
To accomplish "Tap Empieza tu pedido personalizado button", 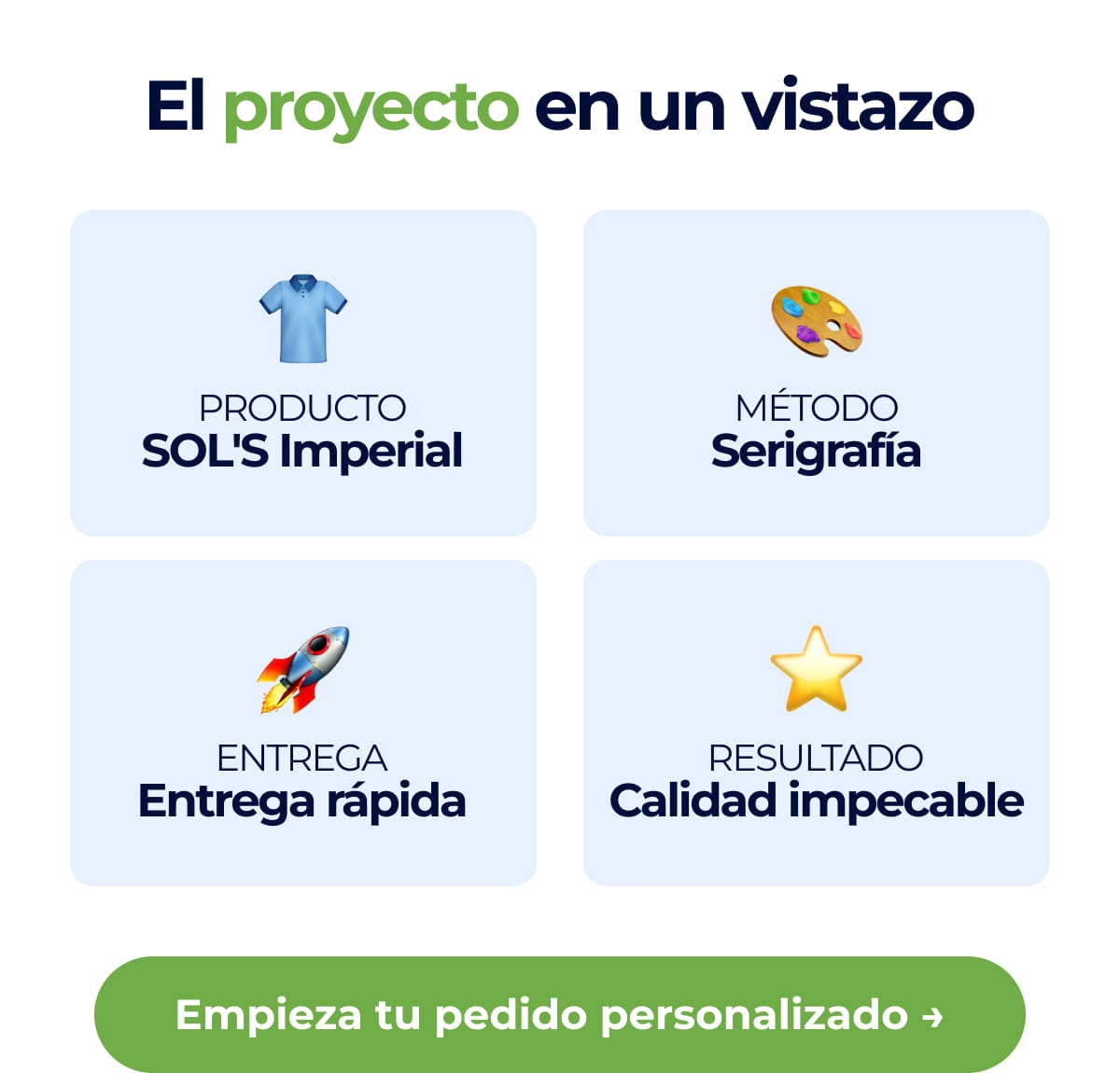I will point(559,1014).
